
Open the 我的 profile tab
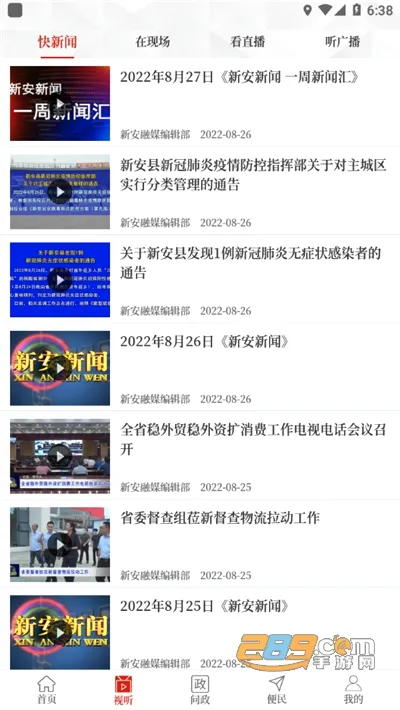pyautogui.click(x=353, y=690)
